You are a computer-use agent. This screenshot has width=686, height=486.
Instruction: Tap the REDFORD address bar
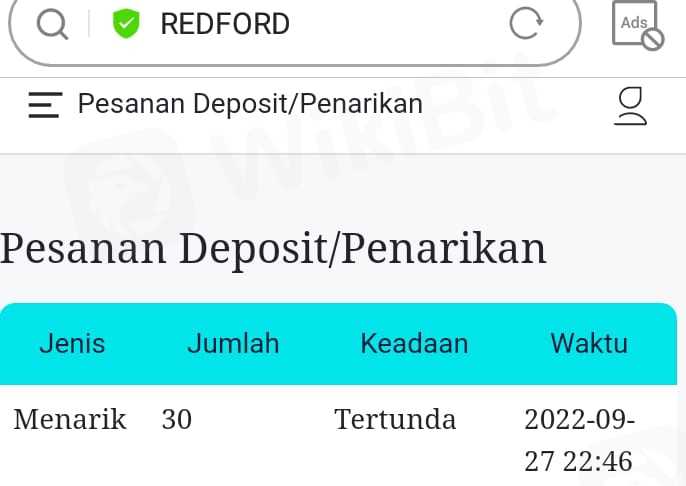pos(300,24)
